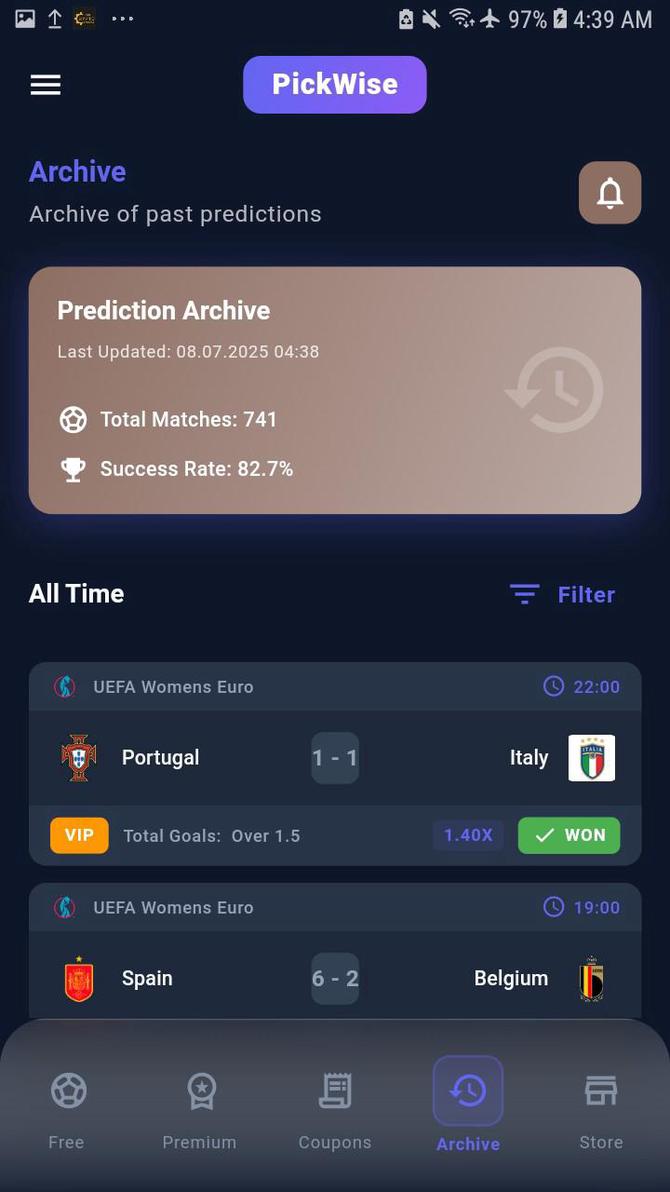670x1192 pixels.
Task: Select the Archive tab
Action: click(x=468, y=1108)
